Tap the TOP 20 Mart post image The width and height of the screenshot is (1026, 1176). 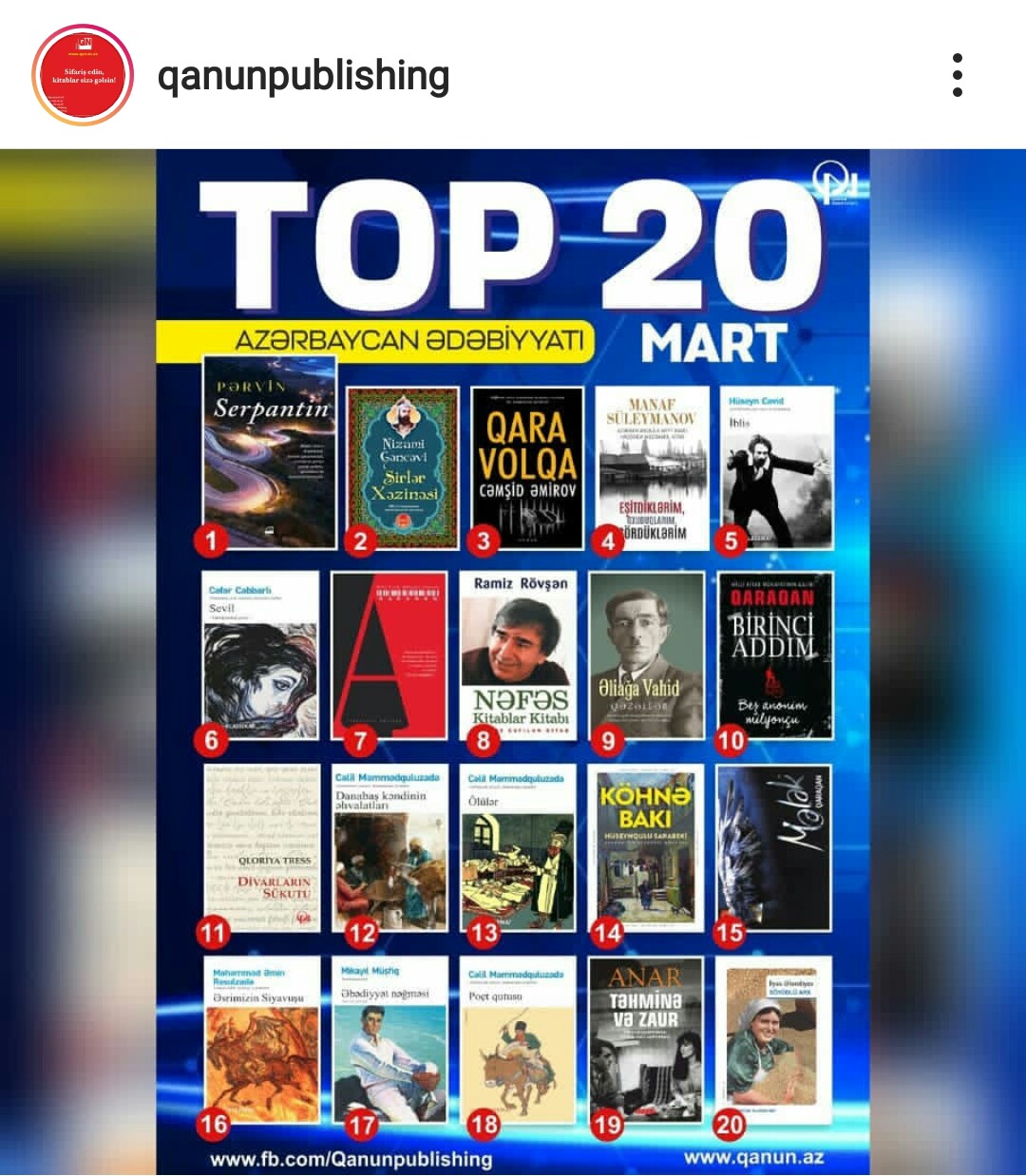[513, 662]
